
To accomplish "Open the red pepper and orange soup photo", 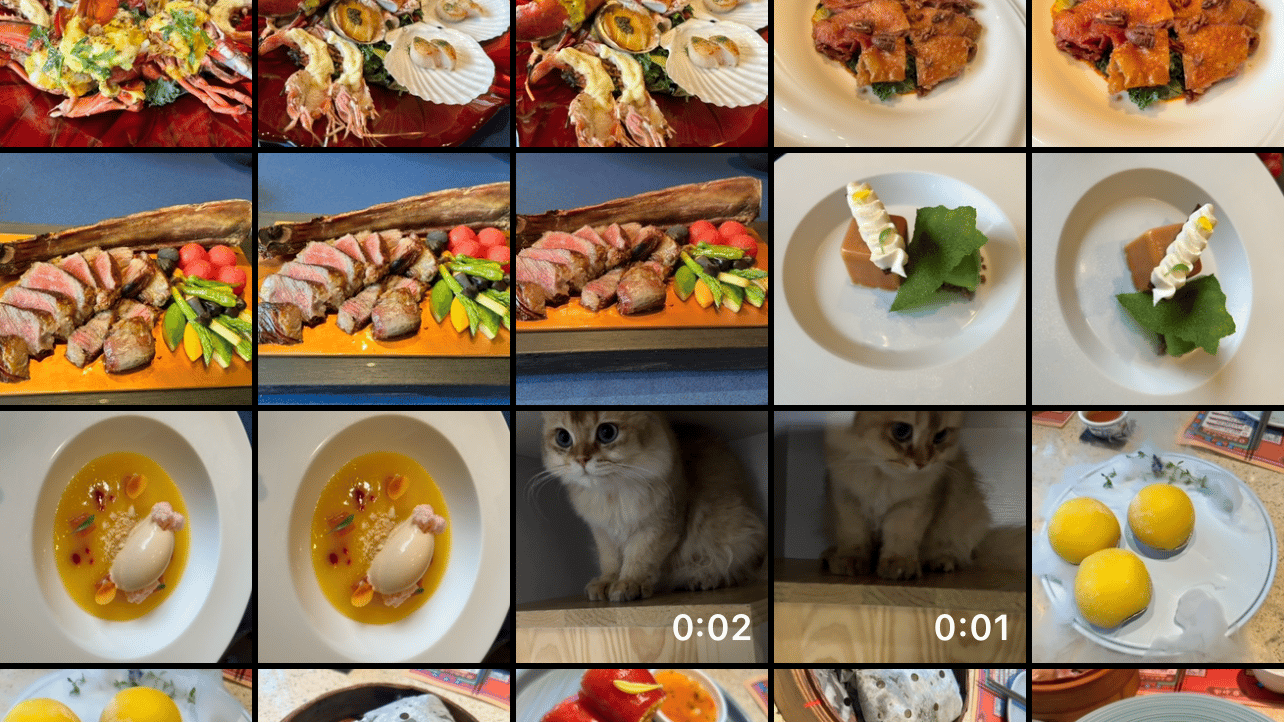I will click(x=641, y=696).
